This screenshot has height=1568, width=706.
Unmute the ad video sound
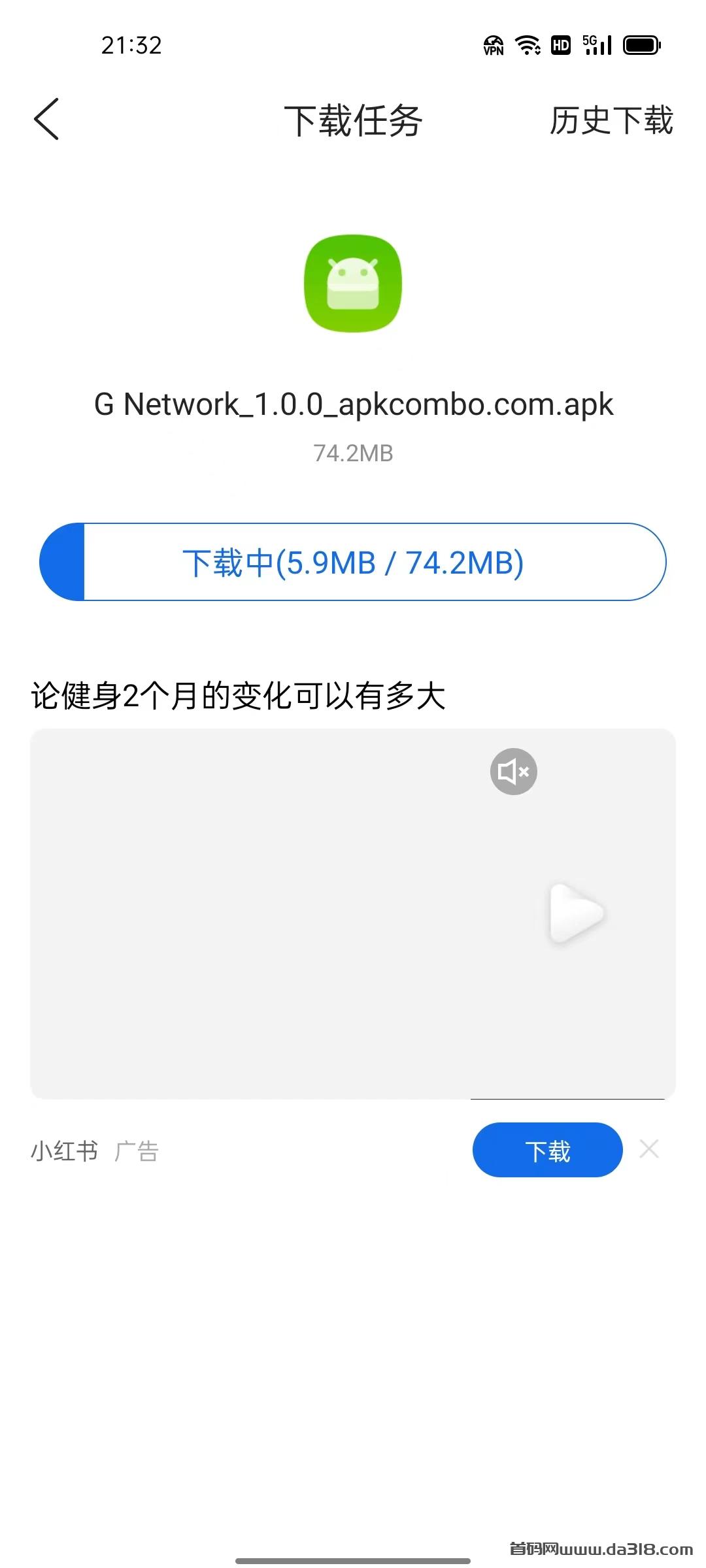(x=514, y=772)
